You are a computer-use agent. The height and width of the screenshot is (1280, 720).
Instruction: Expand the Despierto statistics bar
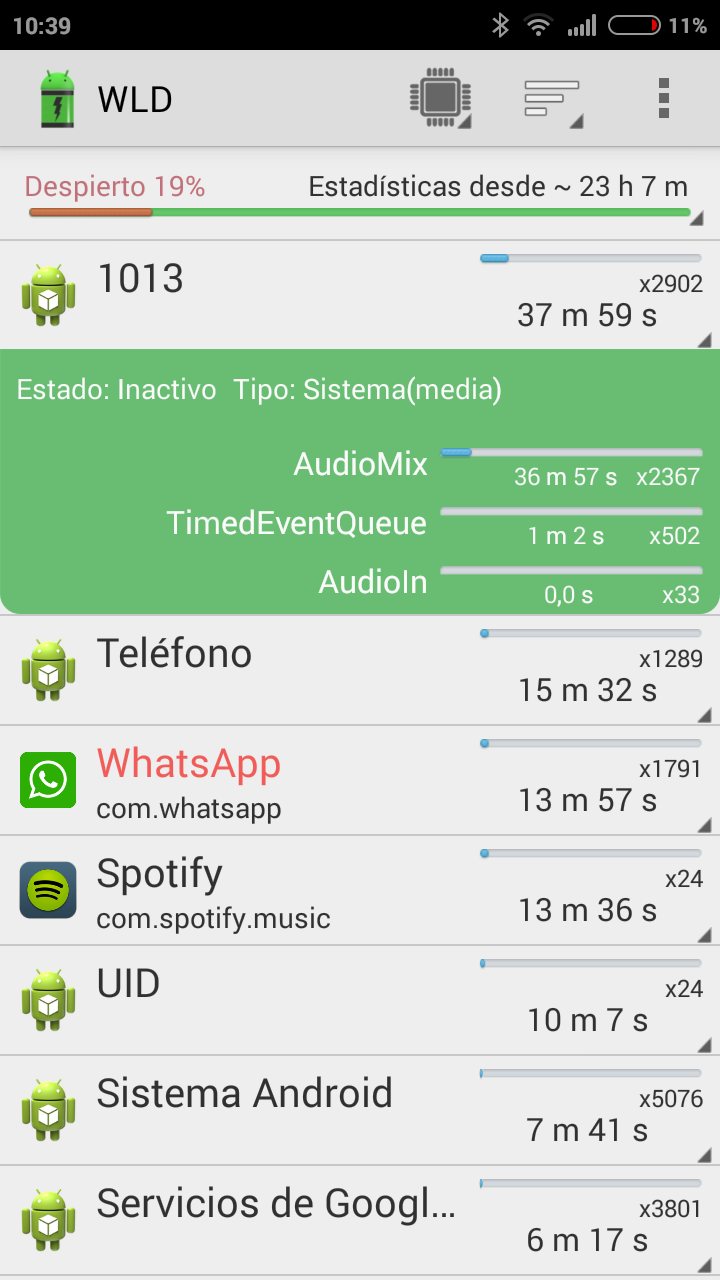(x=360, y=195)
